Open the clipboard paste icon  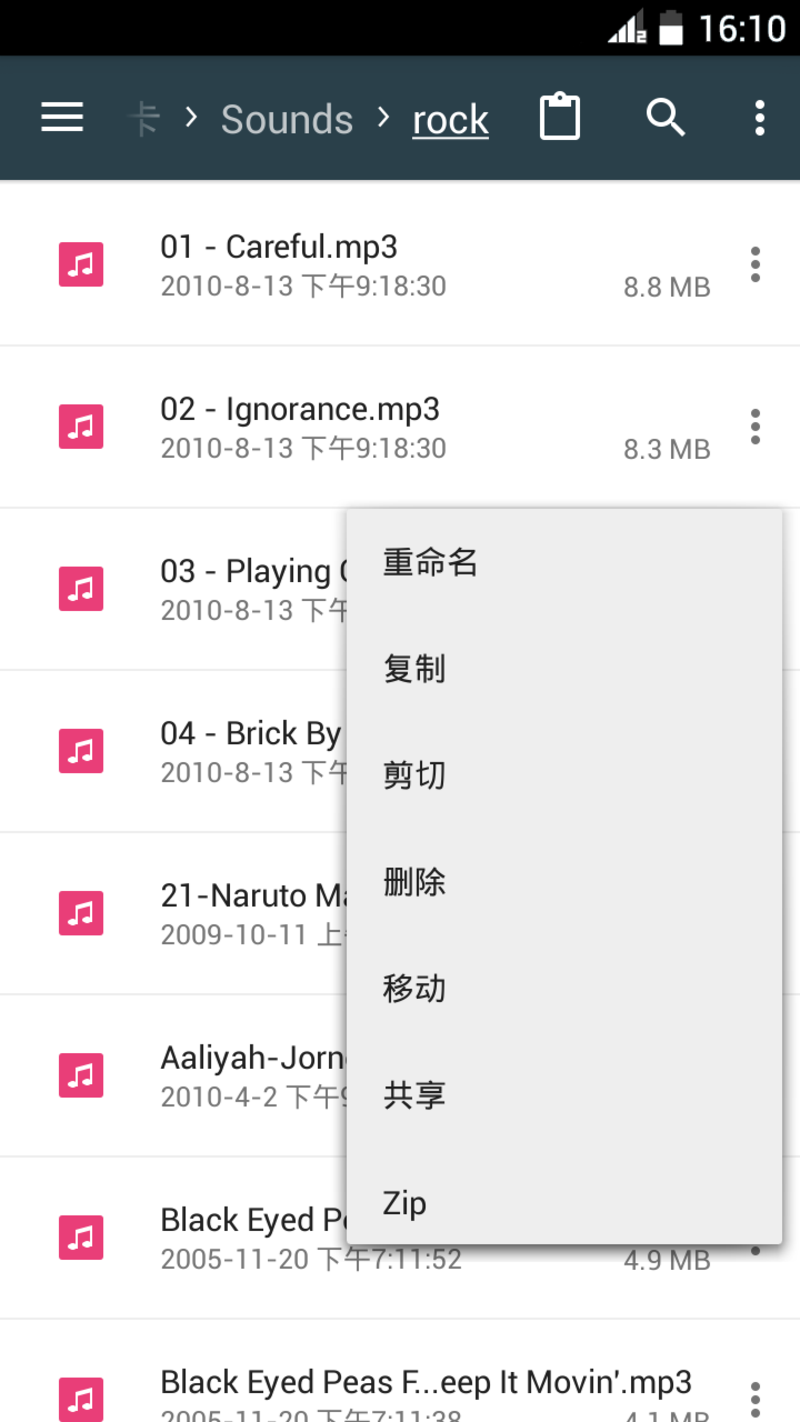pos(560,118)
